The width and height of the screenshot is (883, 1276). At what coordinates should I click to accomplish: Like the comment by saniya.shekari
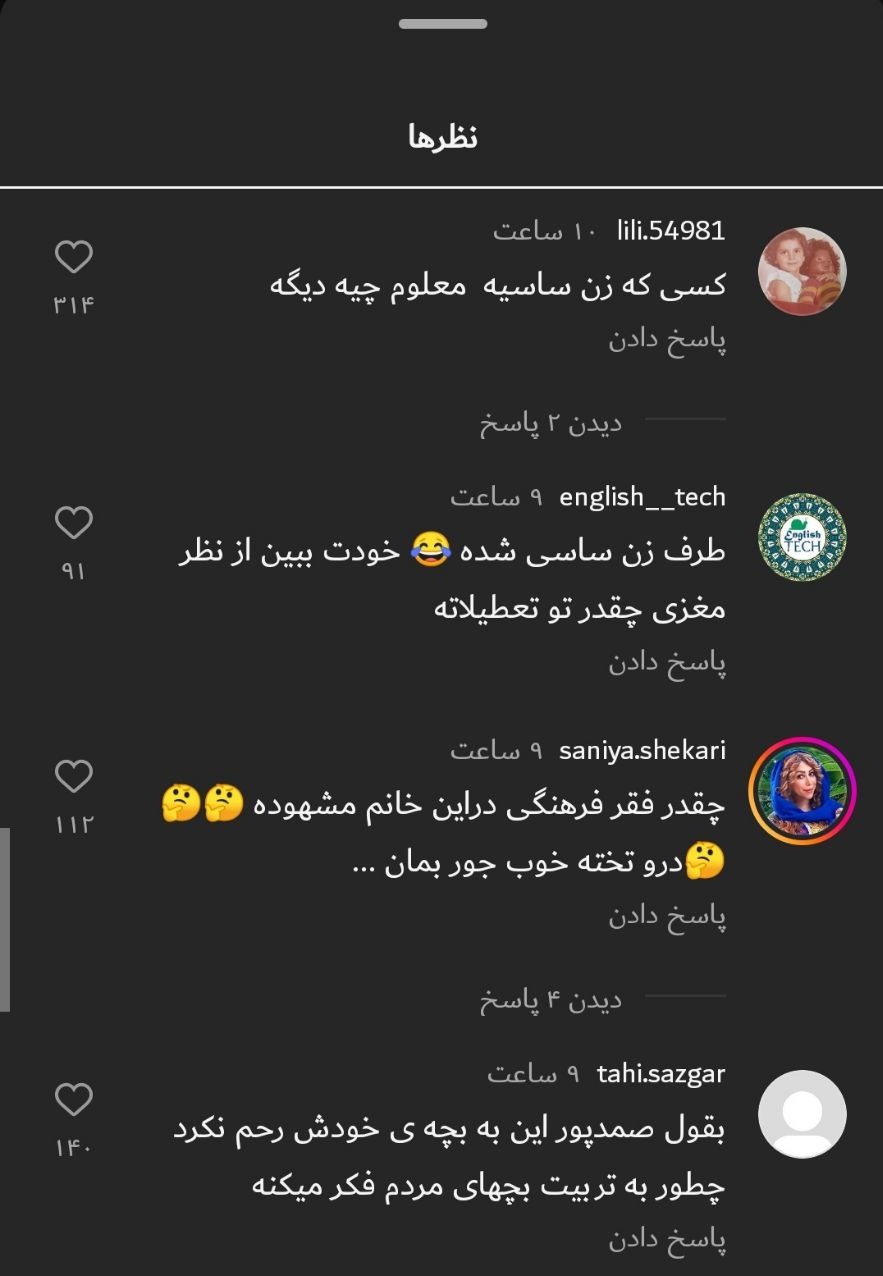[x=73, y=777]
